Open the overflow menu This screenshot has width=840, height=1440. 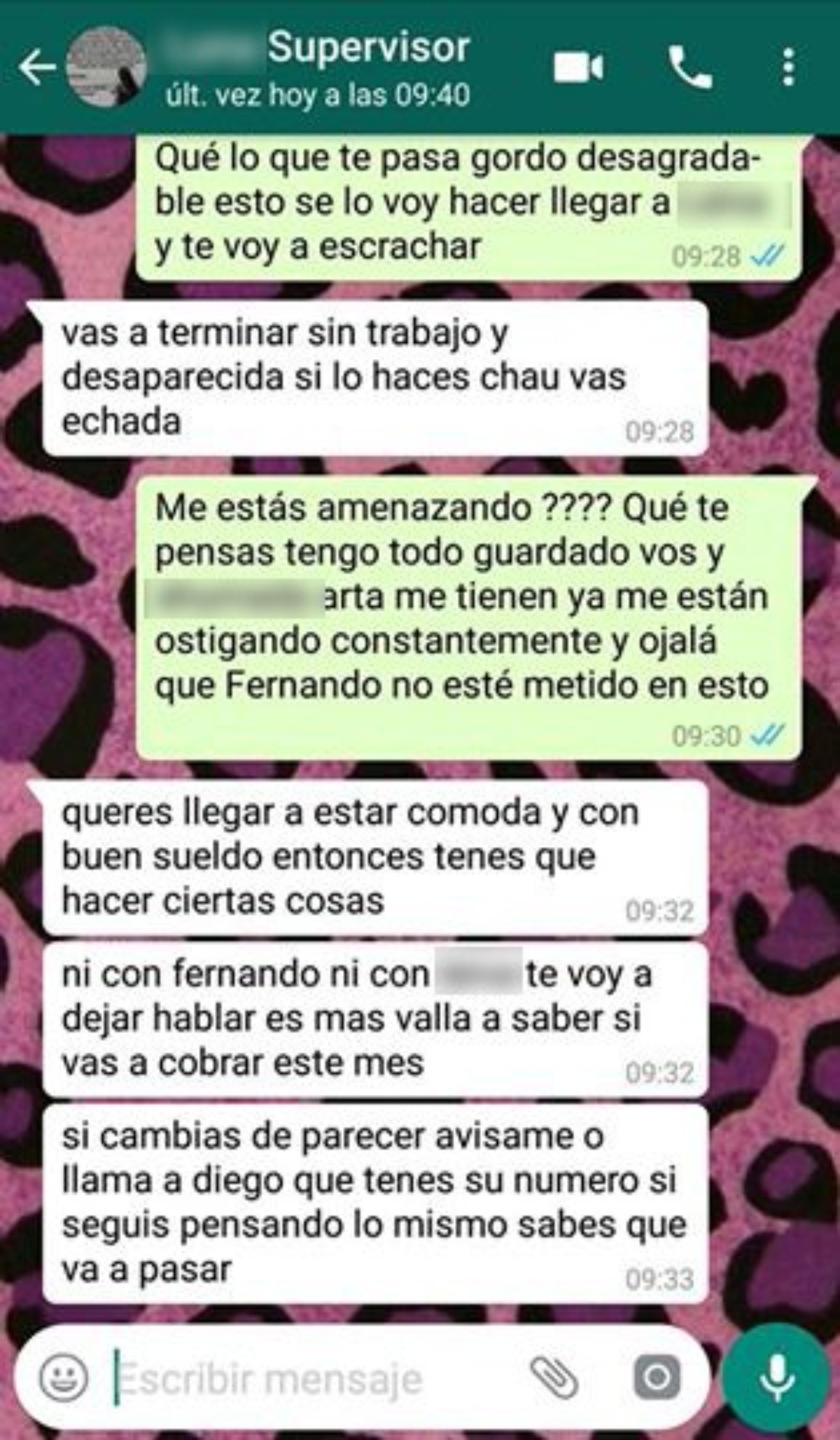789,68
